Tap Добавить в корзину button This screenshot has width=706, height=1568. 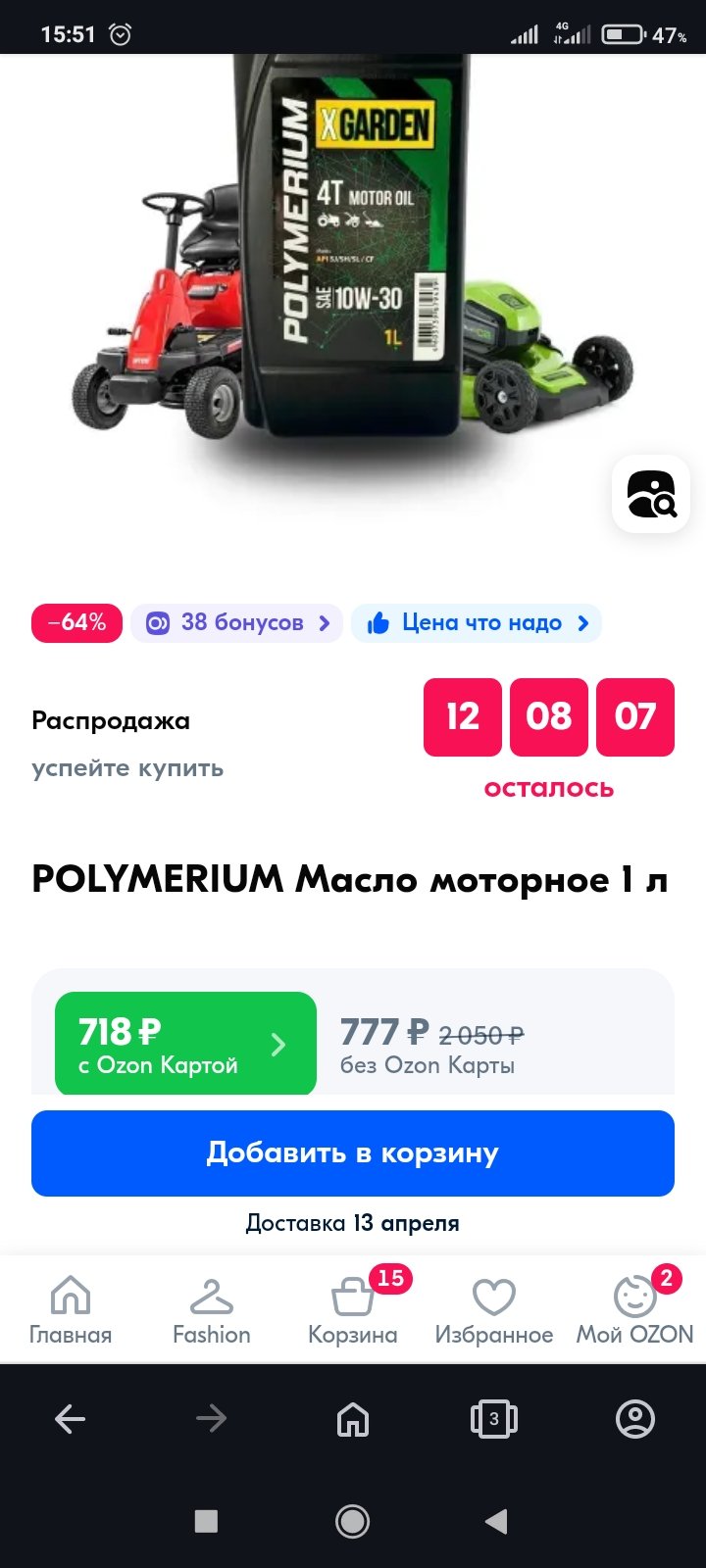[353, 1153]
